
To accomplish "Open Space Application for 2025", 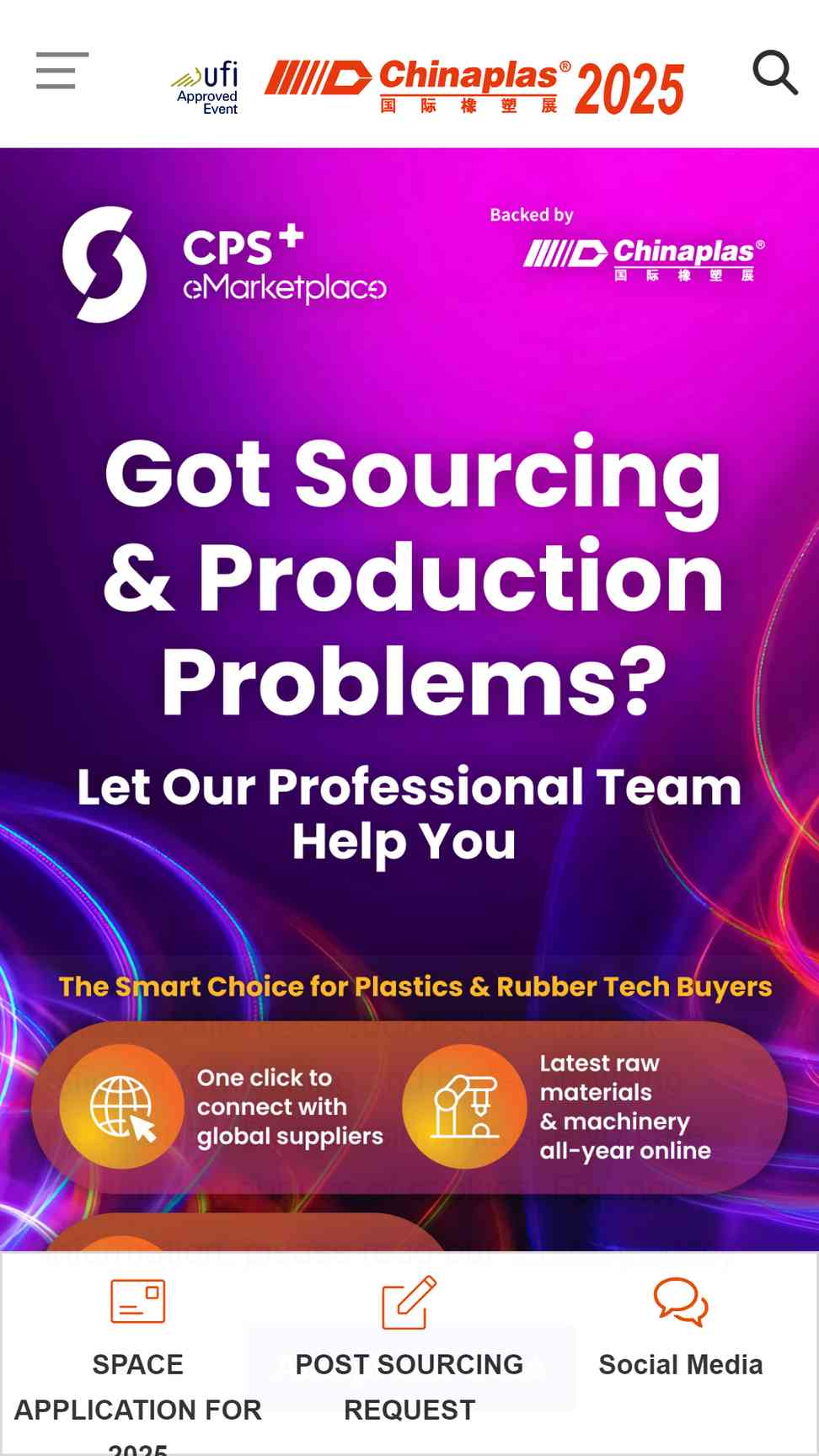I will (138, 1363).
